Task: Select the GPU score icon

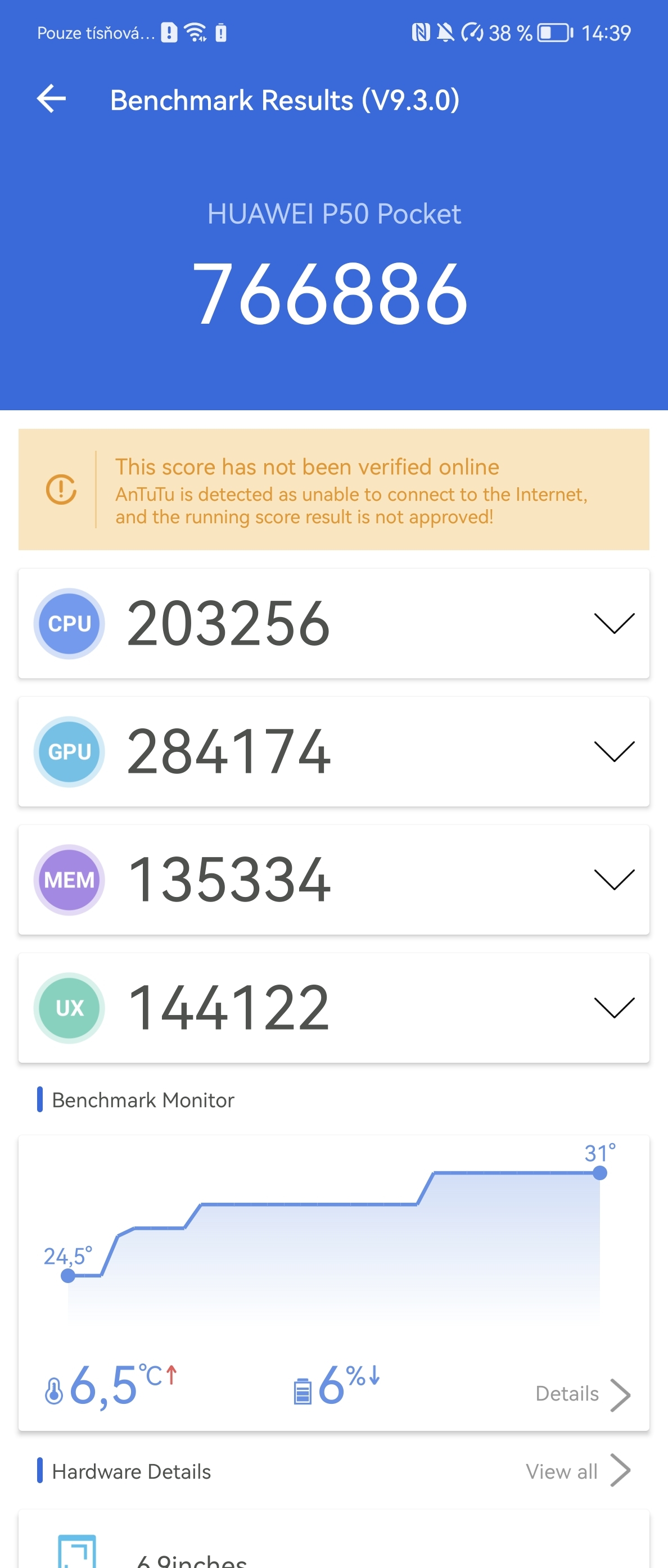Action: 69,753
